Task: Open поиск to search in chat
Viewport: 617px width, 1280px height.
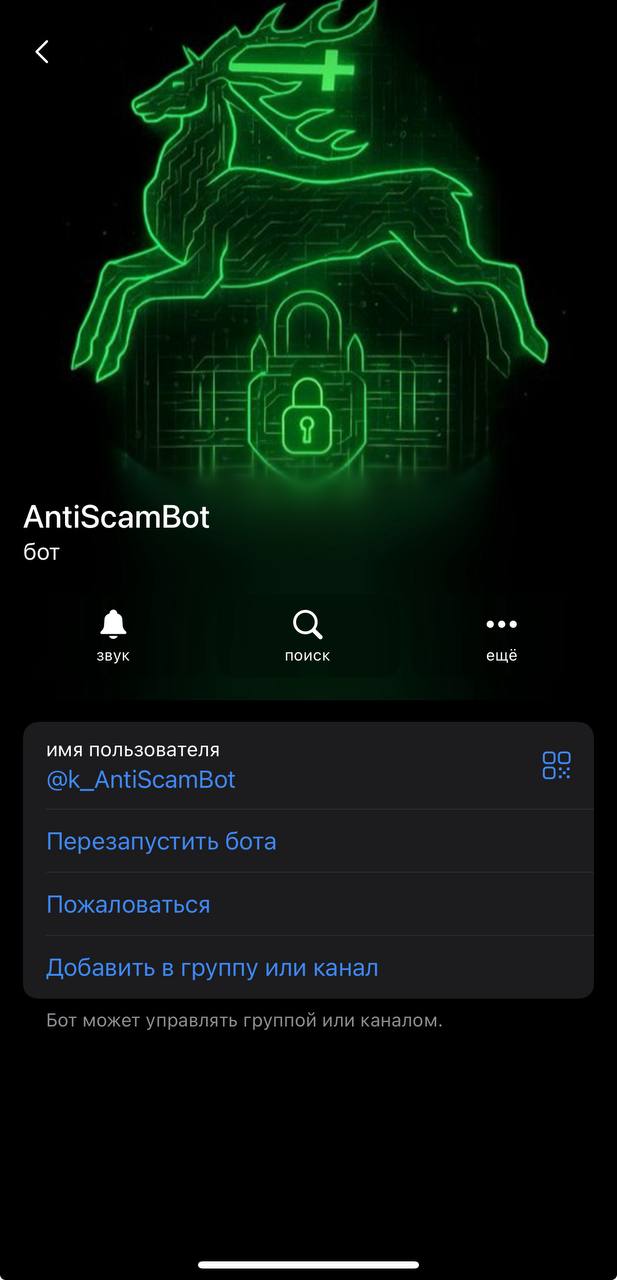Action: (x=307, y=635)
